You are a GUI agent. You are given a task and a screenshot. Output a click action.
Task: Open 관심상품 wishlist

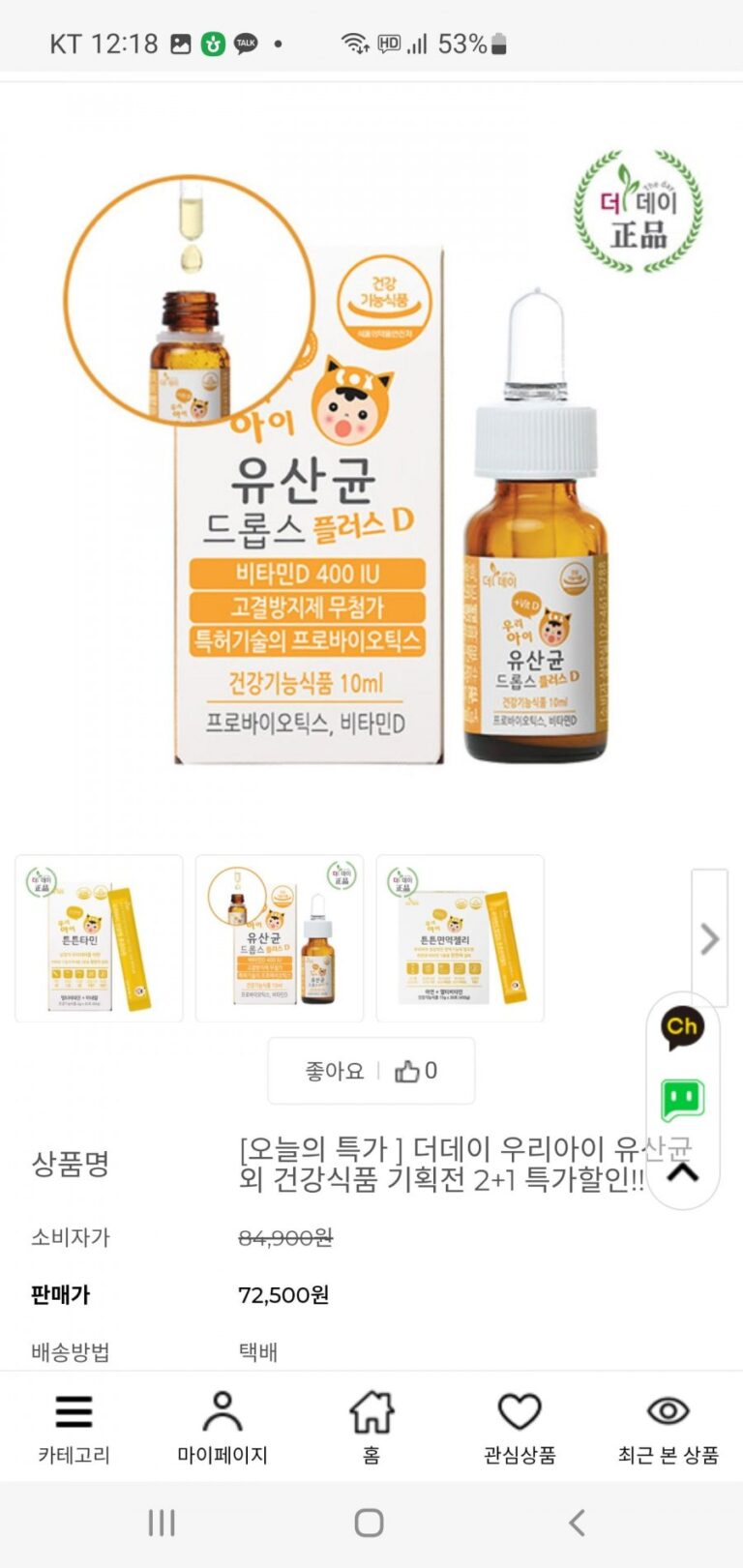point(520,1429)
